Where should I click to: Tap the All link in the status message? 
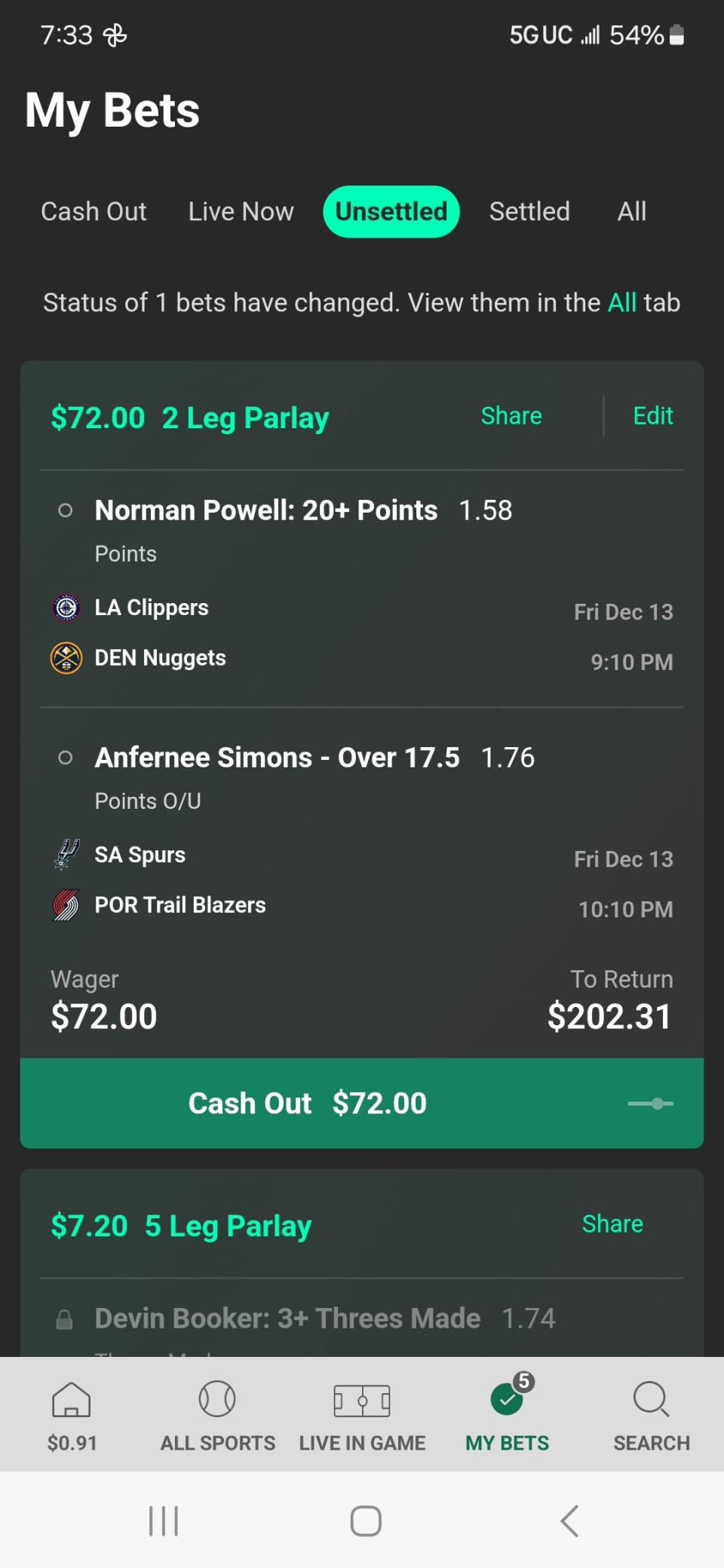pyautogui.click(x=622, y=303)
